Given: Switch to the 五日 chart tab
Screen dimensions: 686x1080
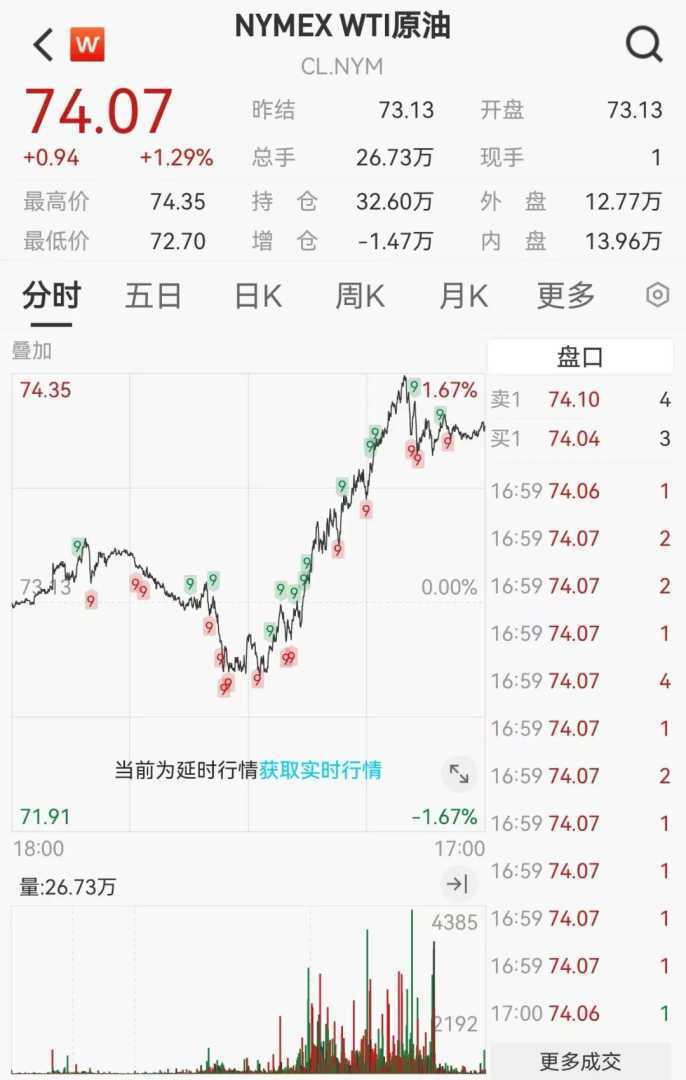Looking at the screenshot, I should coord(153,295).
